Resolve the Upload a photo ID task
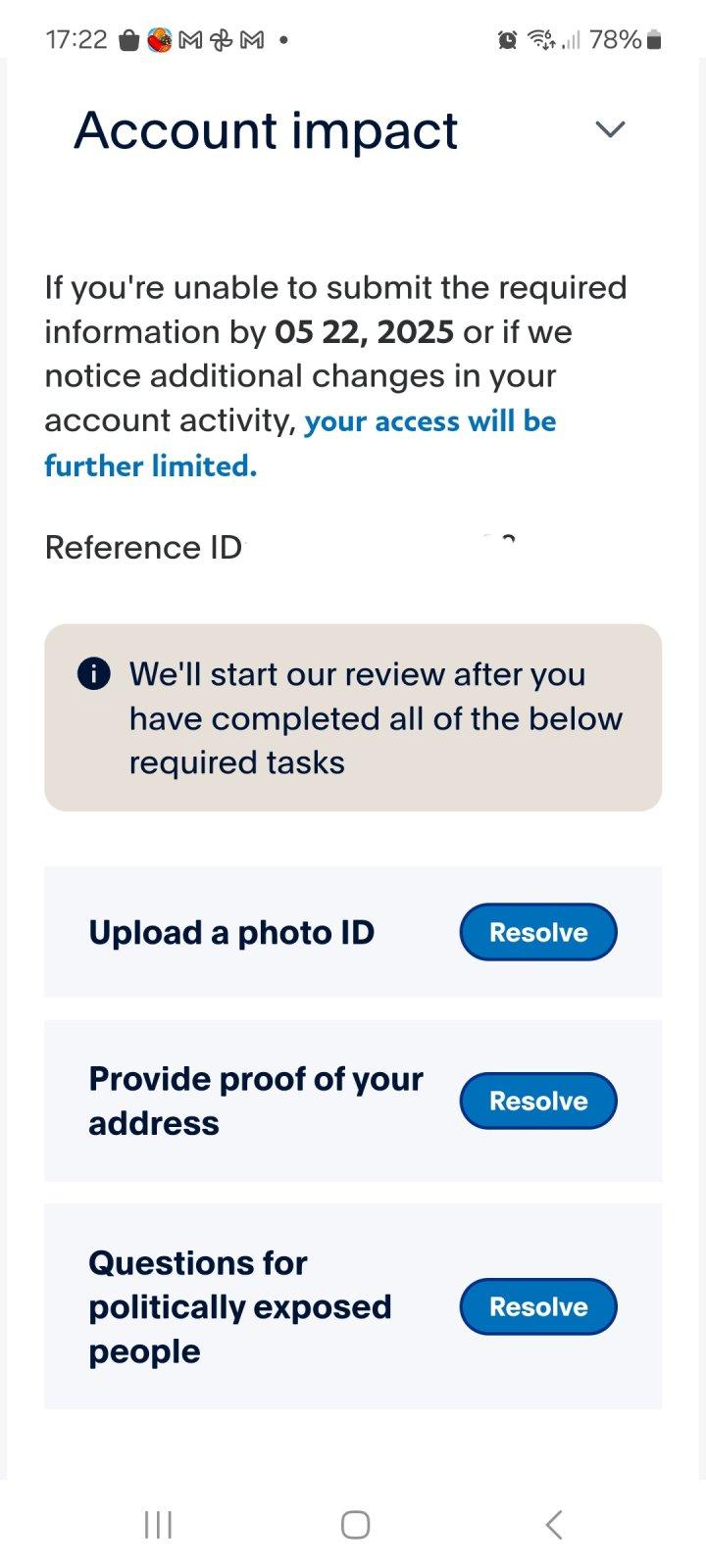Viewport: 706px width, 1568px height. tap(538, 932)
